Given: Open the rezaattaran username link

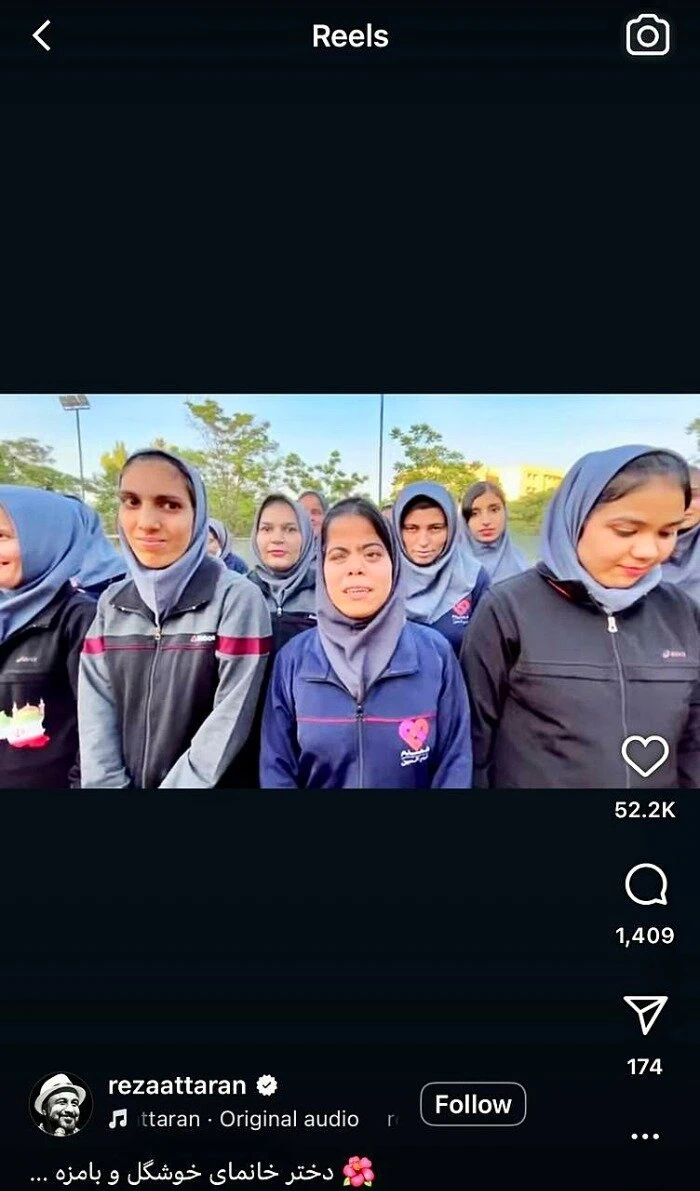Looking at the screenshot, I should pyautogui.click(x=176, y=1086).
